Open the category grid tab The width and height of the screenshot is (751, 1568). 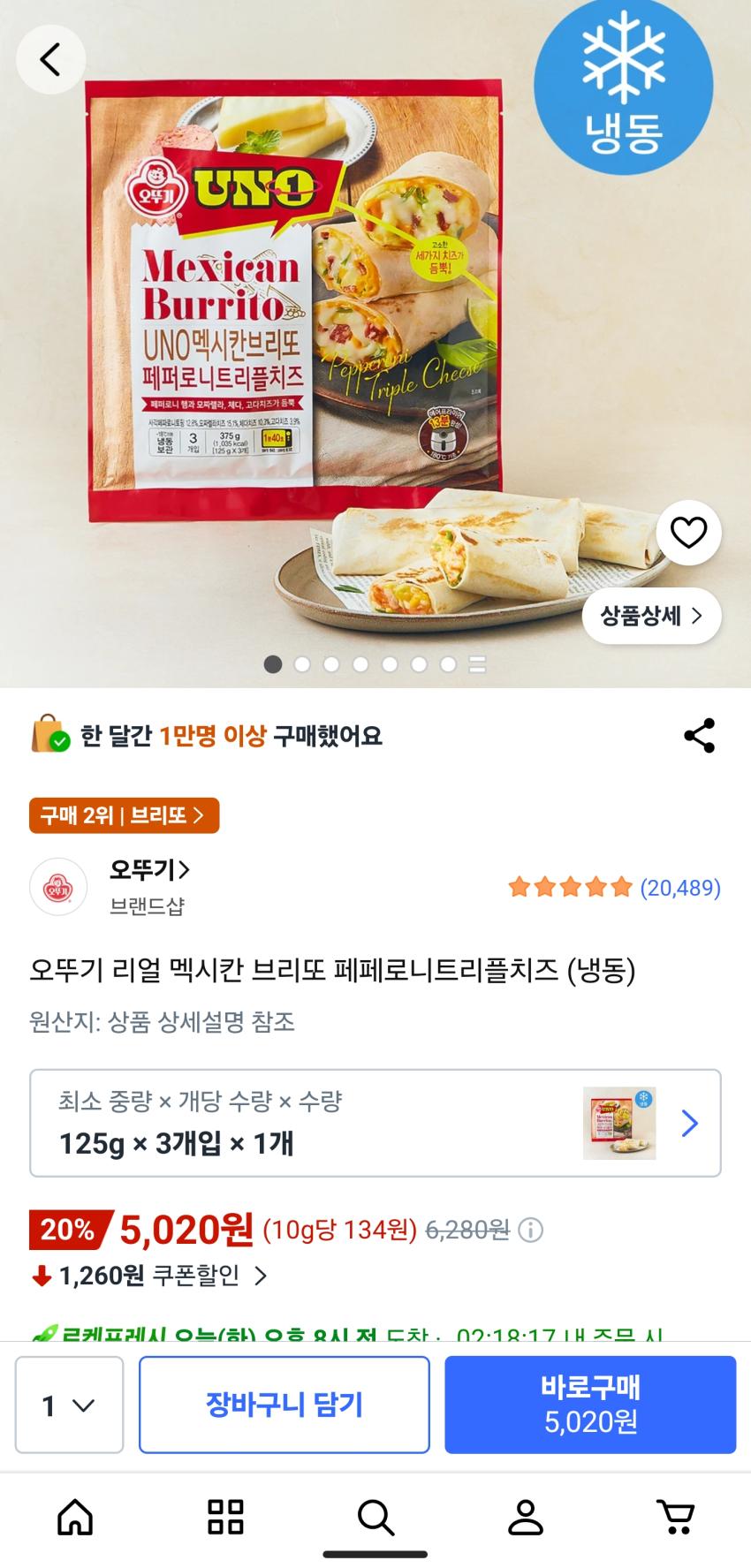(225, 1517)
